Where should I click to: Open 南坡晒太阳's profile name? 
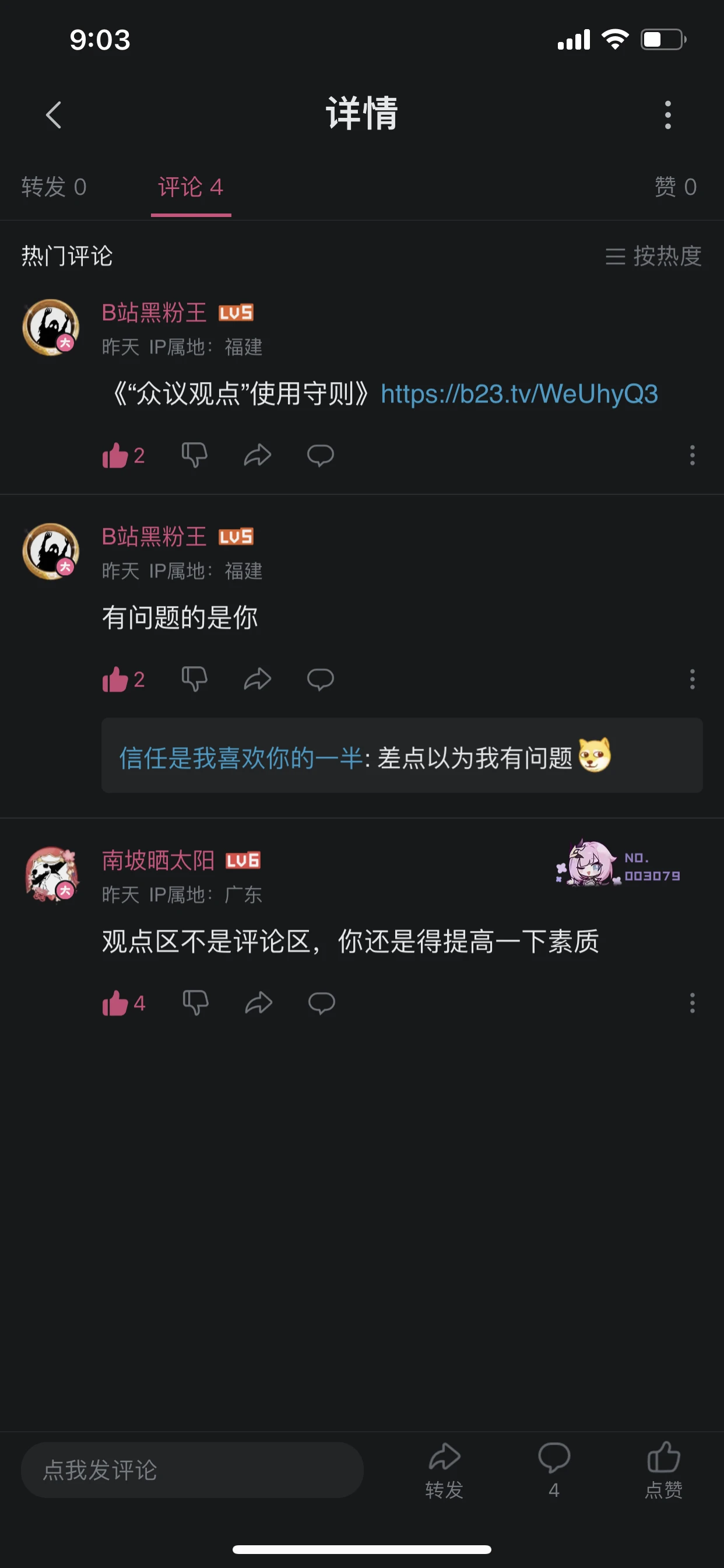pos(158,860)
